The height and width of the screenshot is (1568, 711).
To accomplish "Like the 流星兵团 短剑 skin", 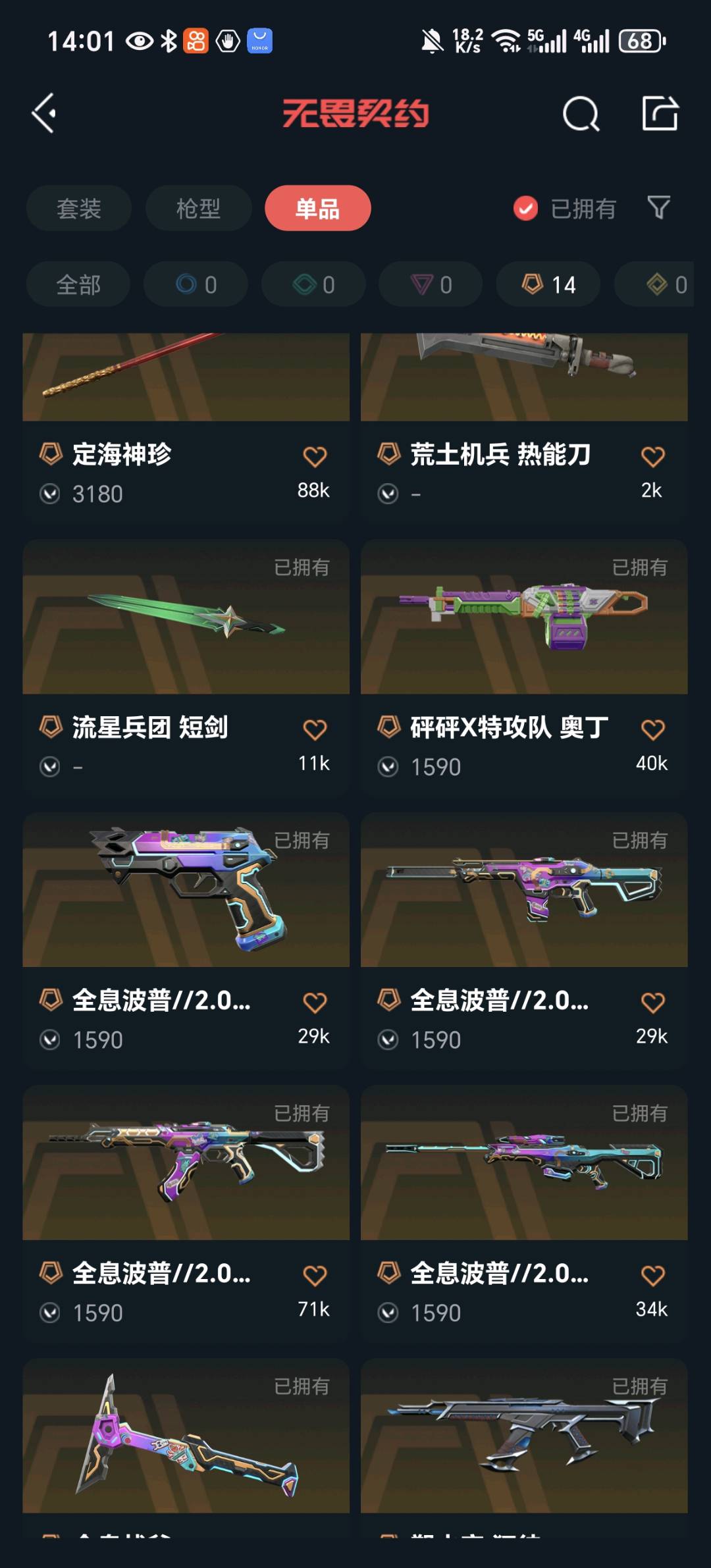I will (315, 729).
